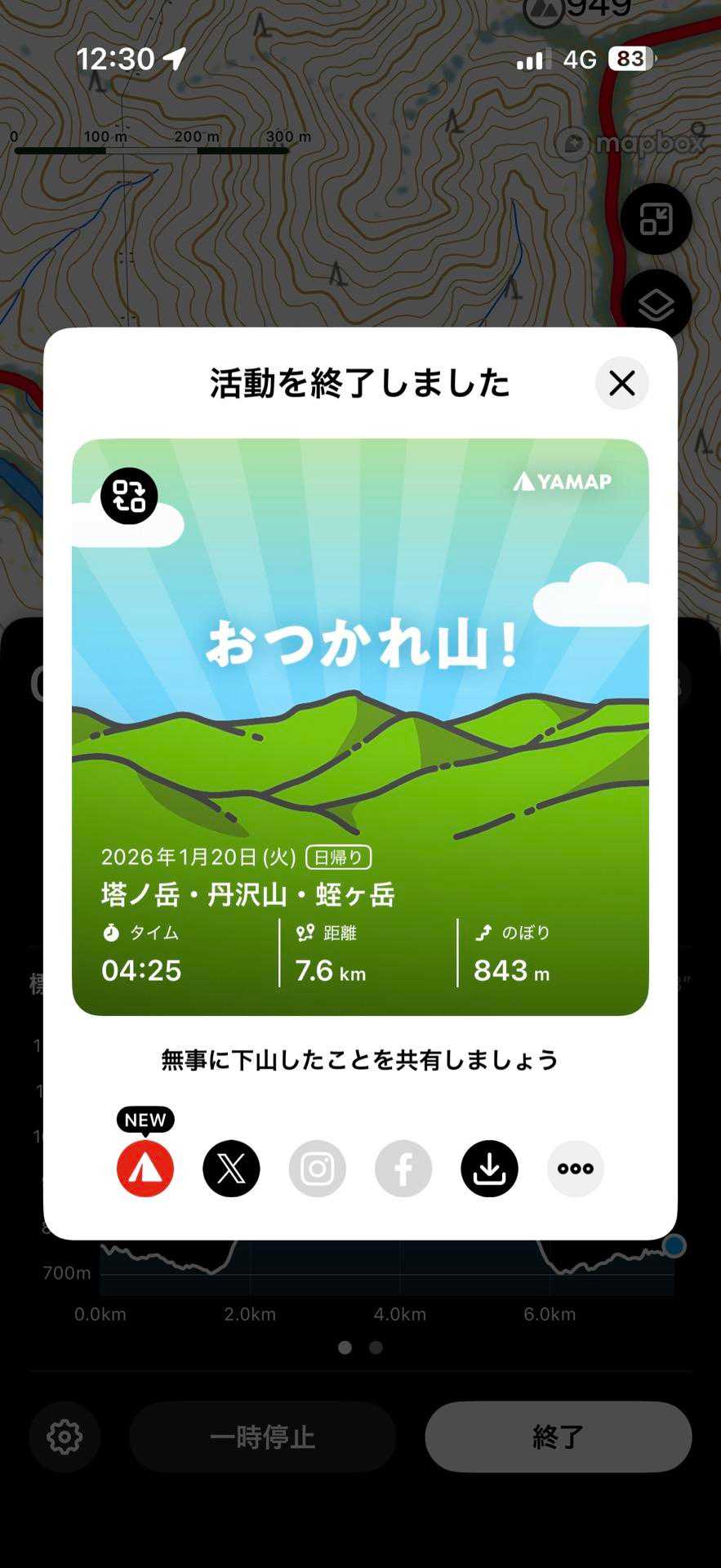Viewport: 721px width, 1568px height.
Task: Close the activity finished dialog
Action: click(x=621, y=383)
